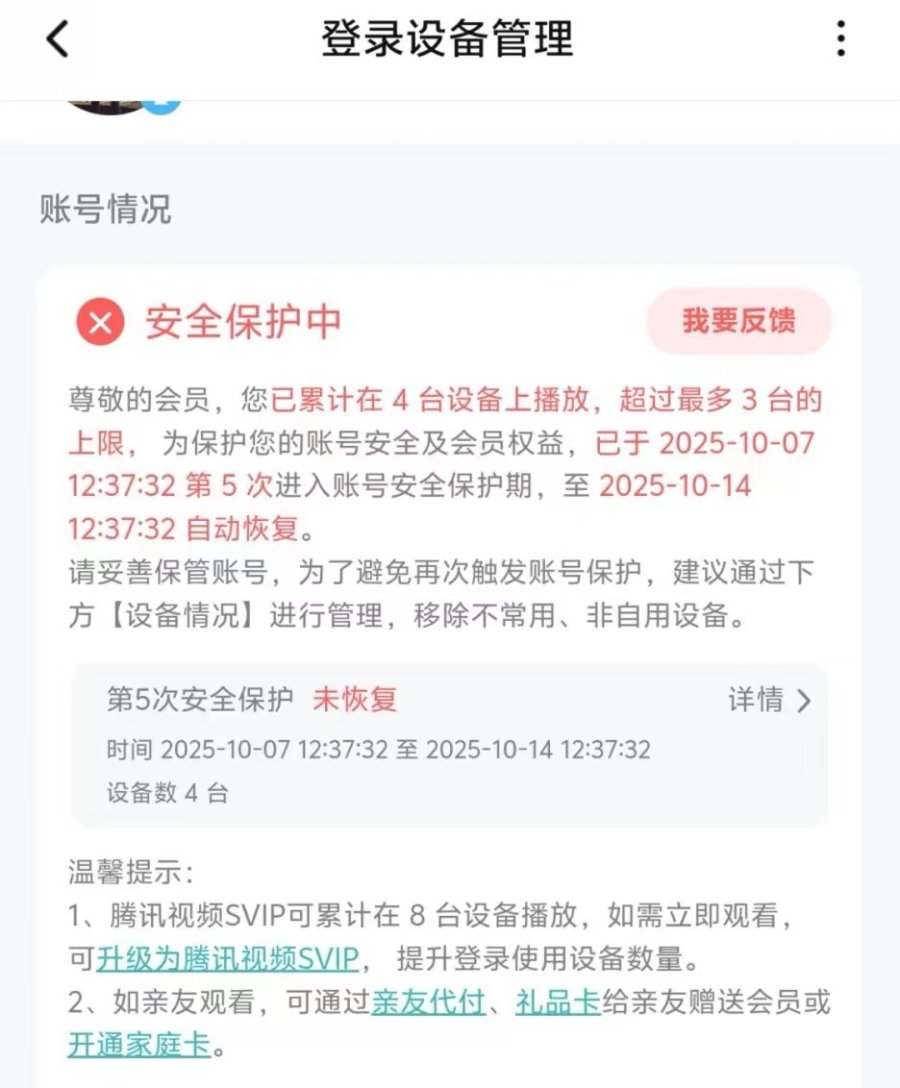Open the 亲友代付 link
The image size is (900, 1088).
click(428, 1002)
